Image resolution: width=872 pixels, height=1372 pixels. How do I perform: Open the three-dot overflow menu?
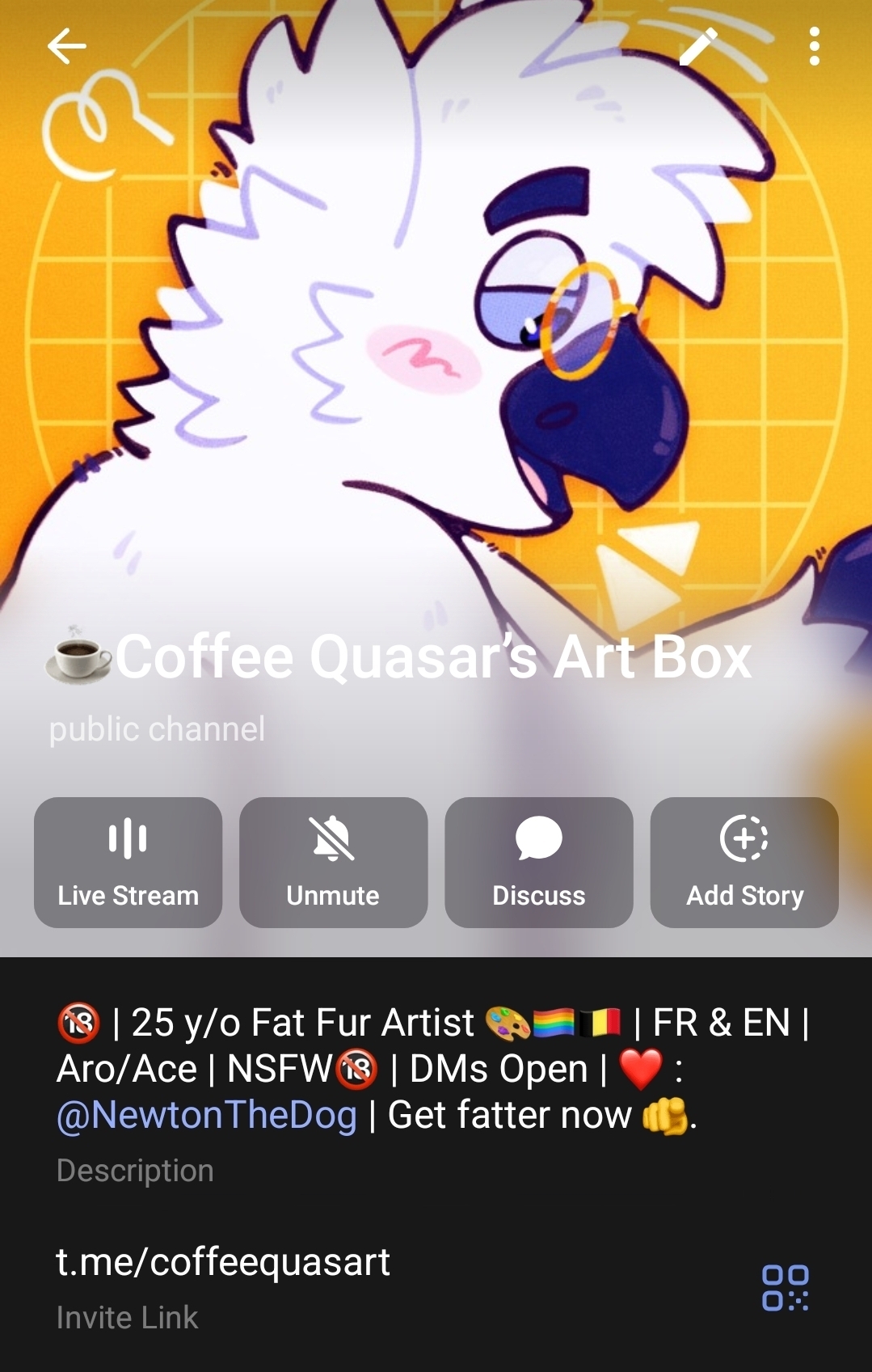point(814,46)
